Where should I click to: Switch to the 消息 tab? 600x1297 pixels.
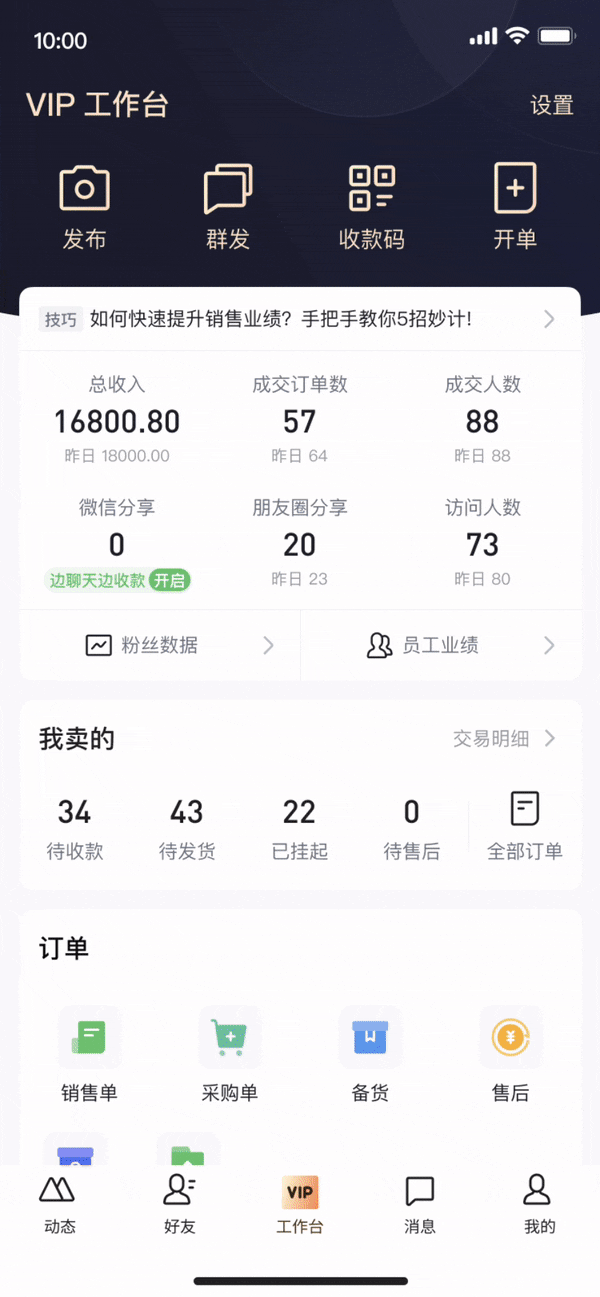420,1205
